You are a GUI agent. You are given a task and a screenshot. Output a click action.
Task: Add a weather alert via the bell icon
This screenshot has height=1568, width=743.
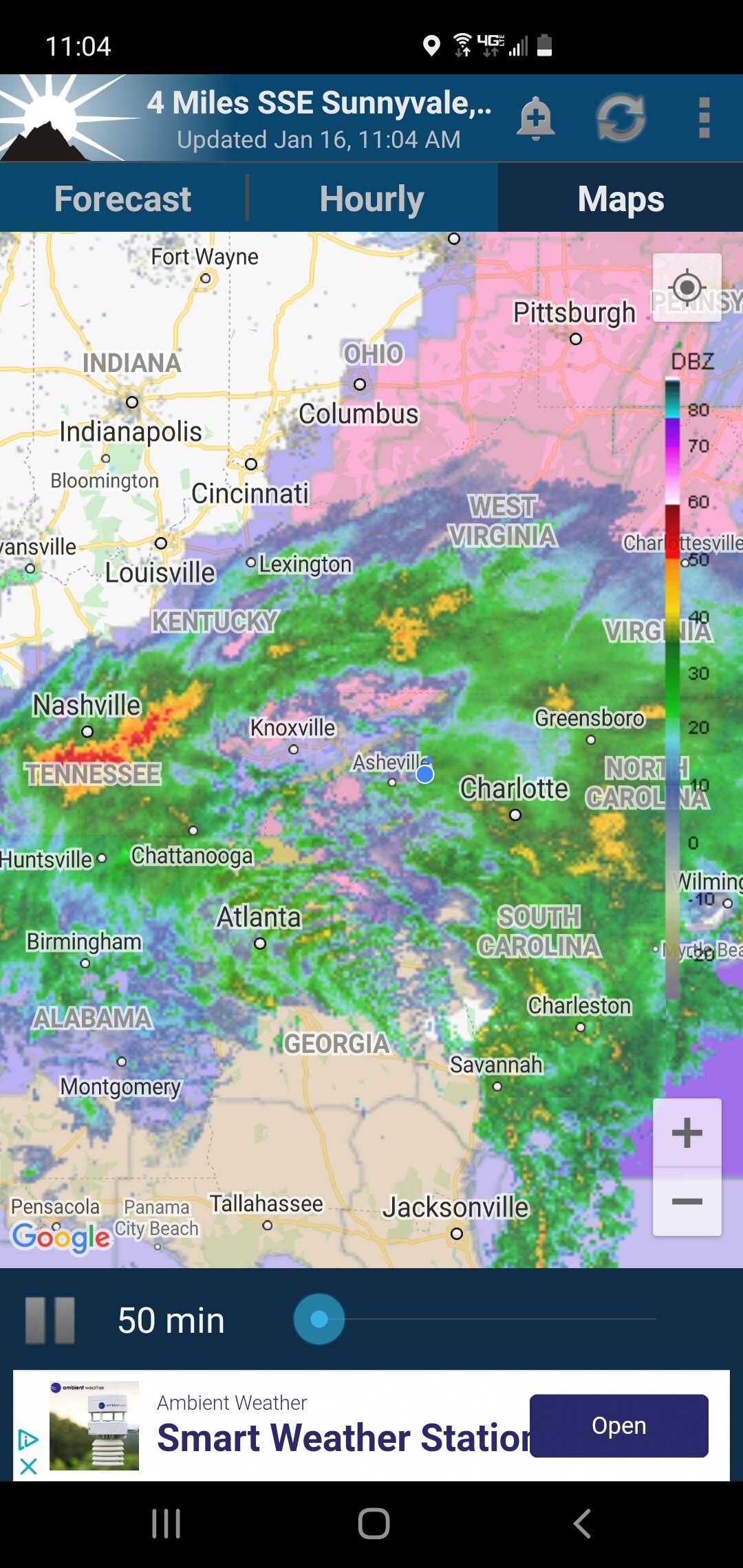point(536,118)
